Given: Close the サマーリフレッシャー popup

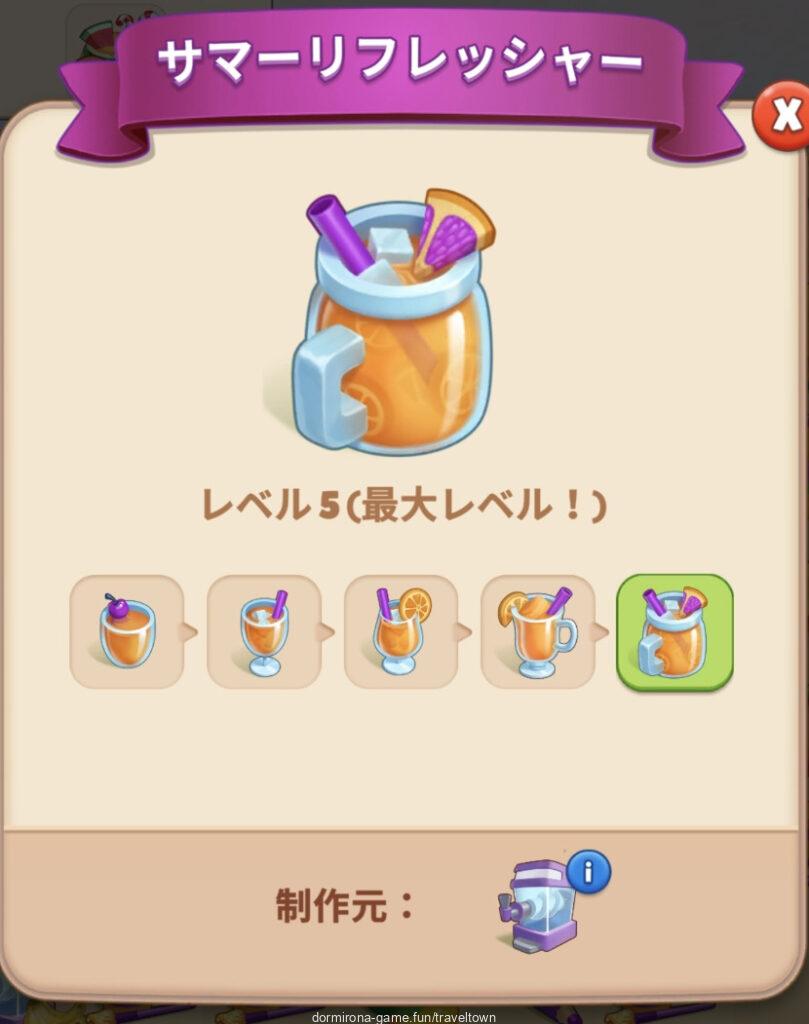Looking at the screenshot, I should [x=783, y=117].
